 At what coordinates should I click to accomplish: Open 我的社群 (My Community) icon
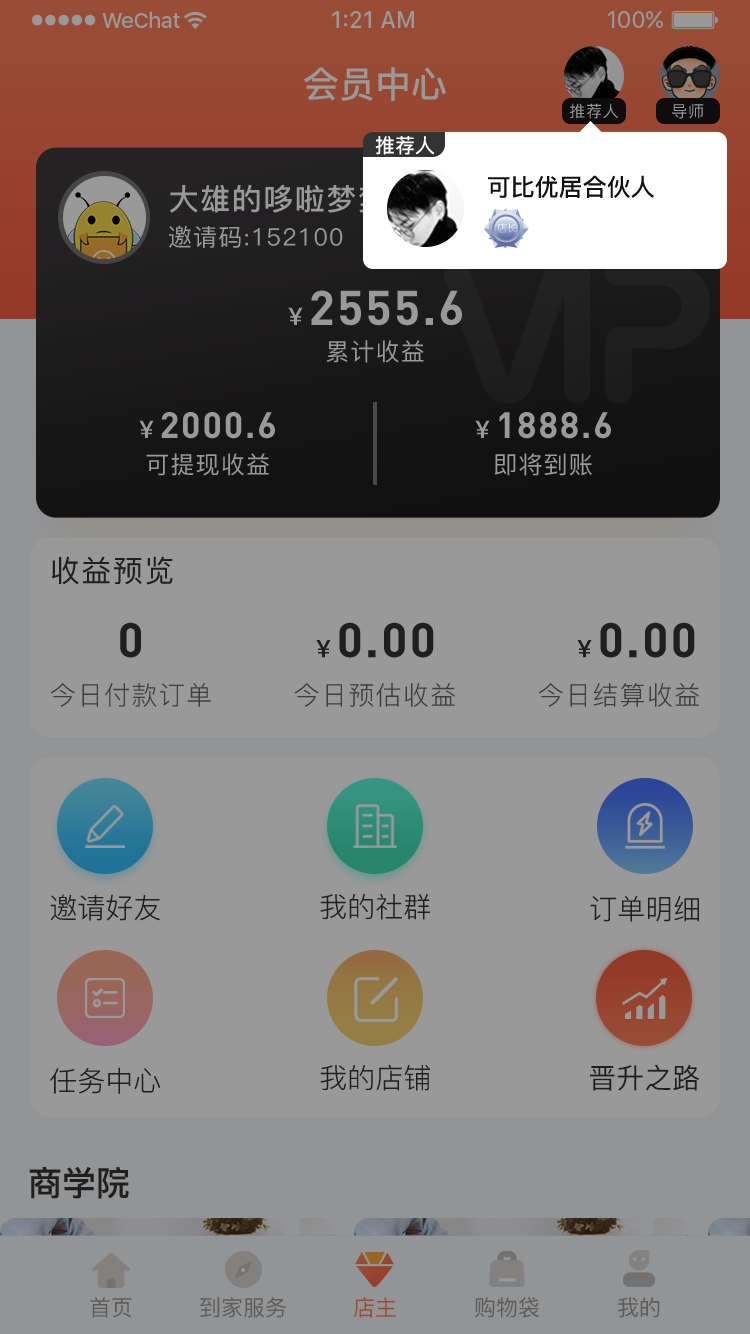point(375,826)
